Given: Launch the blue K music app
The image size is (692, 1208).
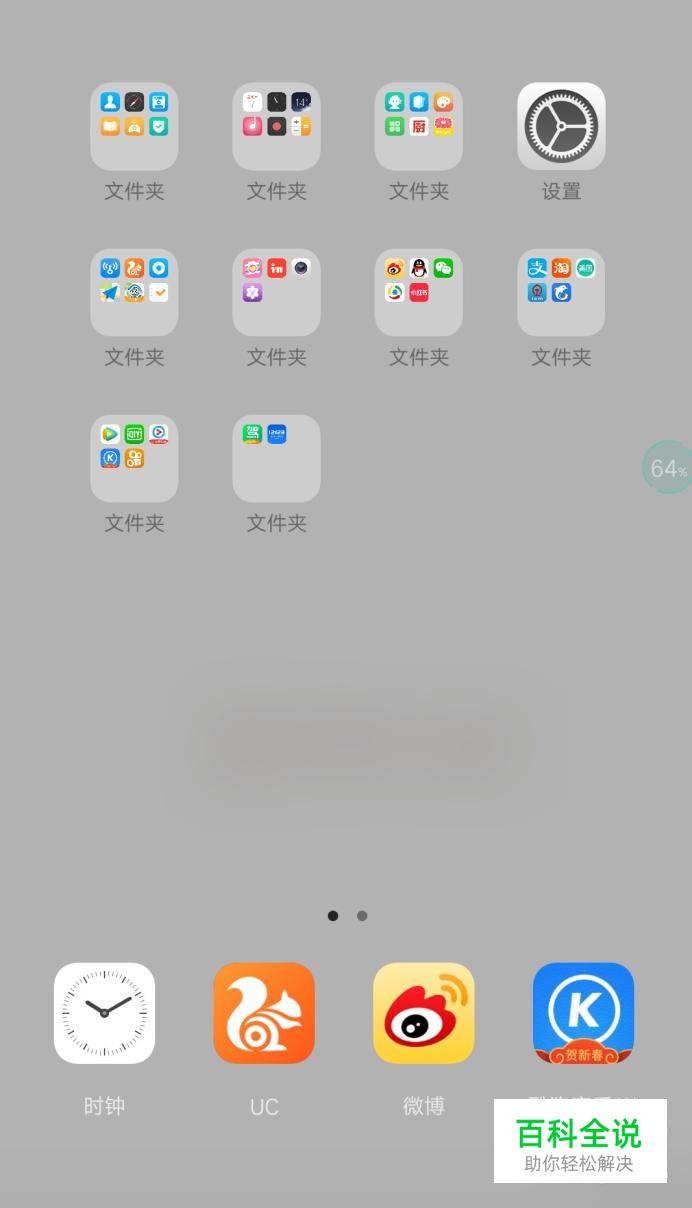Looking at the screenshot, I should click(583, 1013).
